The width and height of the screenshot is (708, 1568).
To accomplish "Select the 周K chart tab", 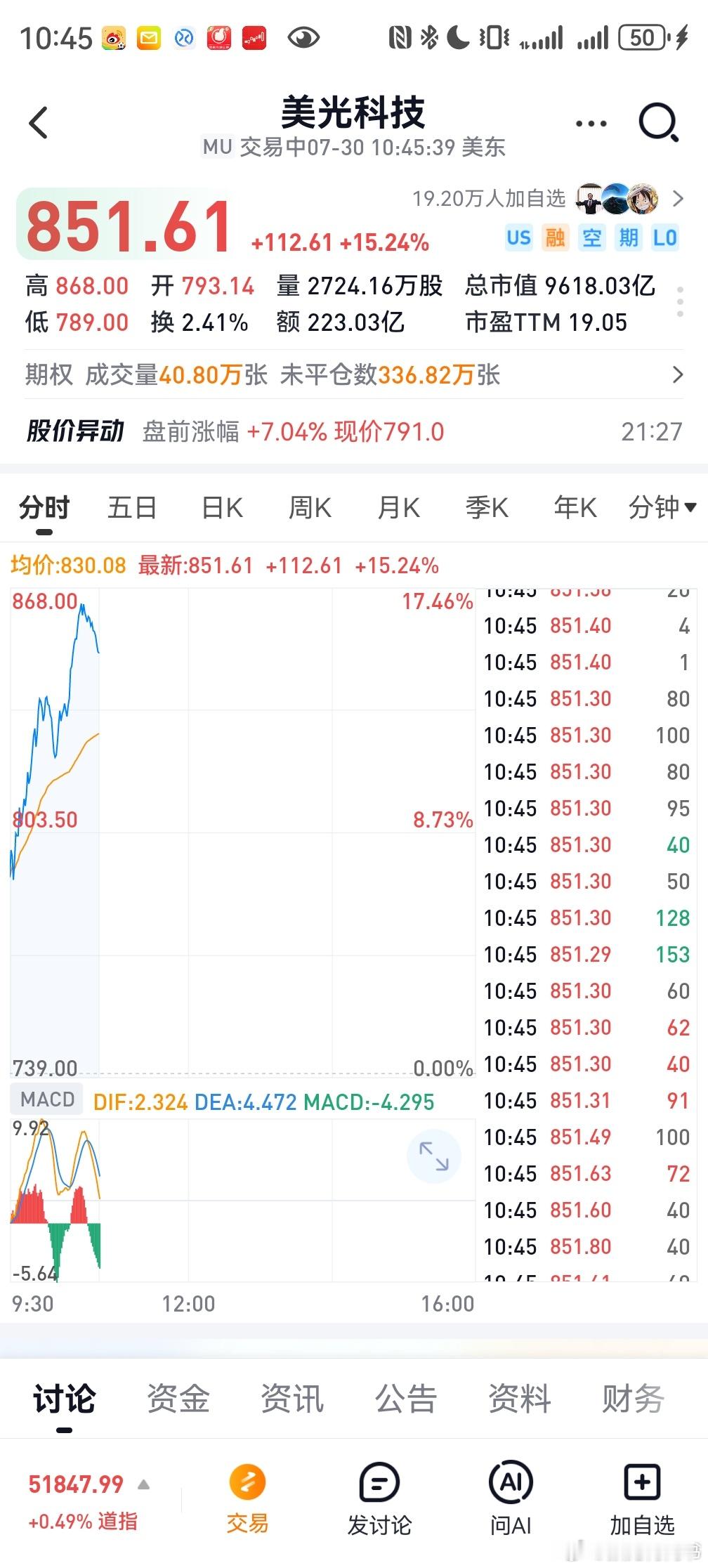I will 310,507.
